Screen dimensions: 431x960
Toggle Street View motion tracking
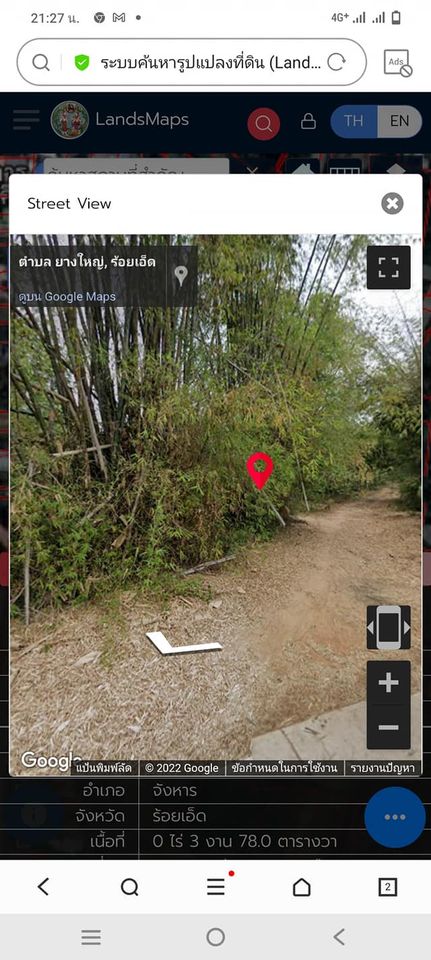388,628
